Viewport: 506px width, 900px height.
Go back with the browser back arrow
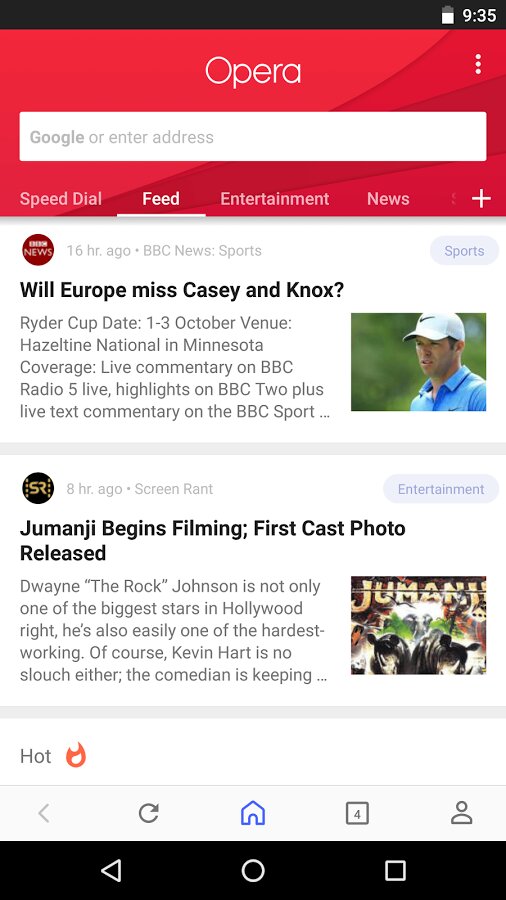pyautogui.click(x=44, y=813)
